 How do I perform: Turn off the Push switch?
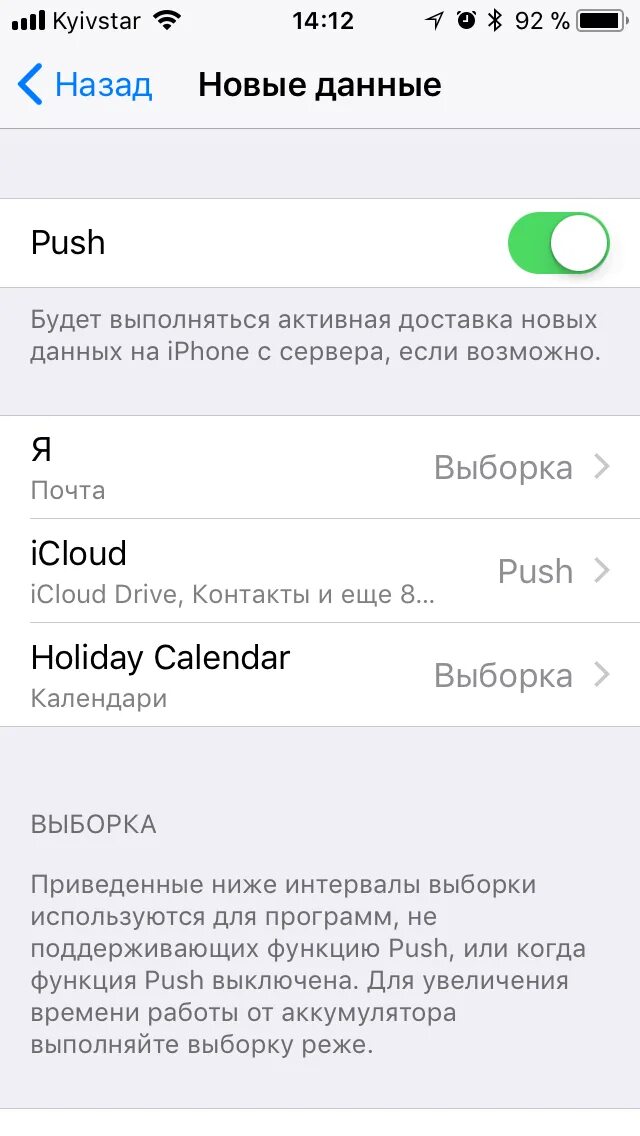tap(558, 243)
